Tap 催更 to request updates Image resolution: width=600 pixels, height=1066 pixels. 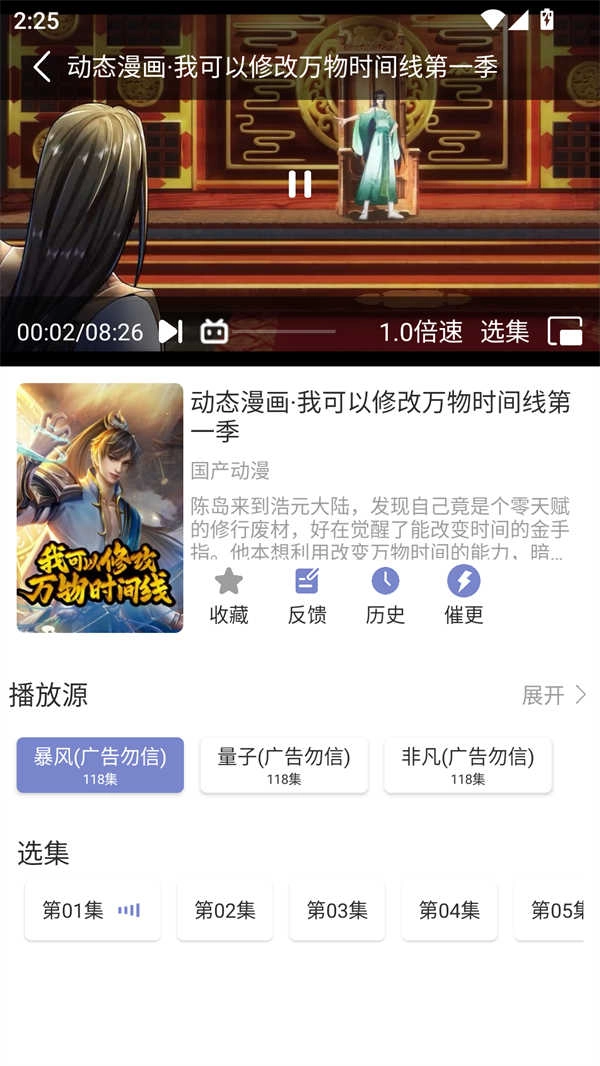coord(463,595)
